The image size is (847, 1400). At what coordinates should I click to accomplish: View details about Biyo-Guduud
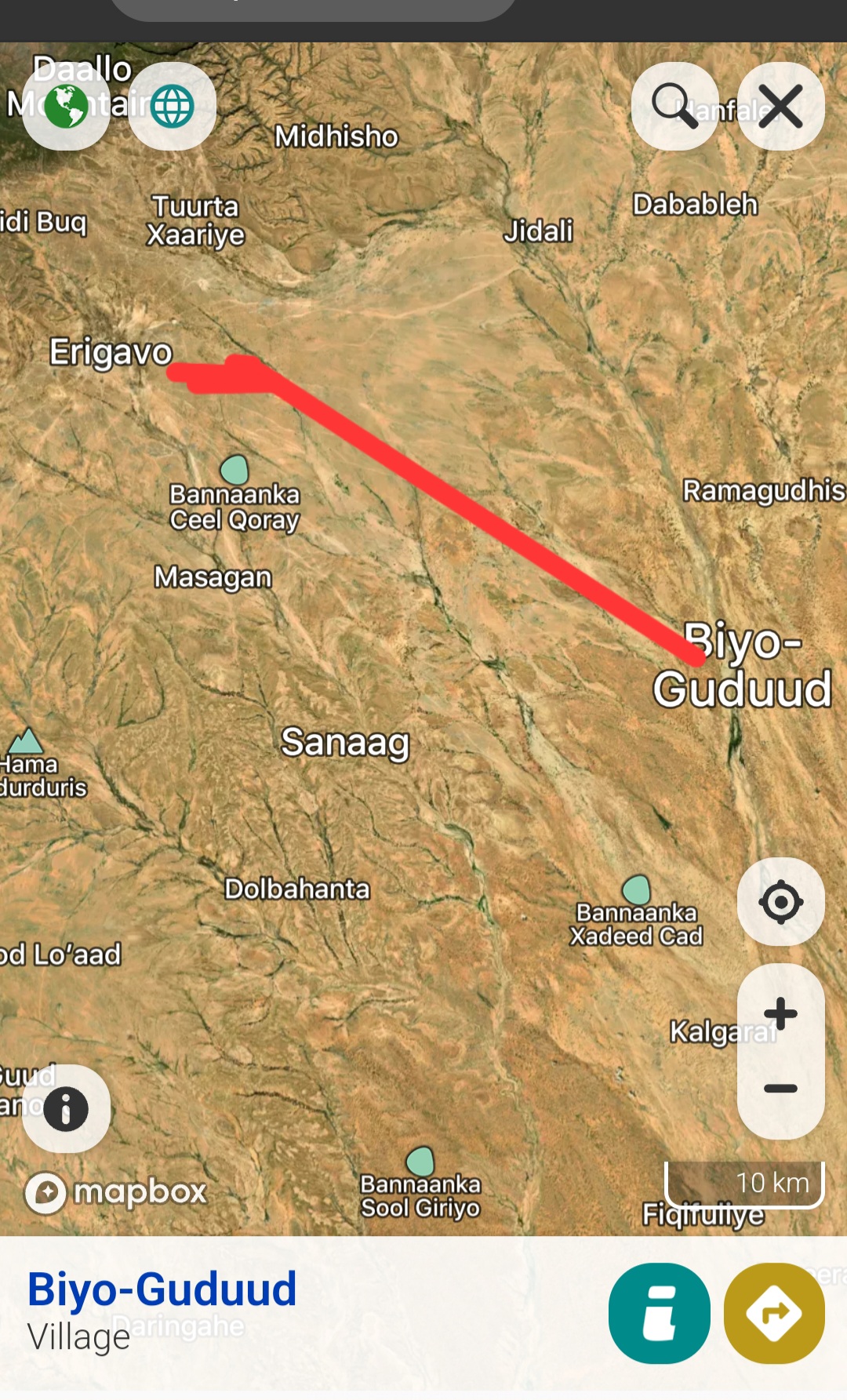tap(659, 1313)
